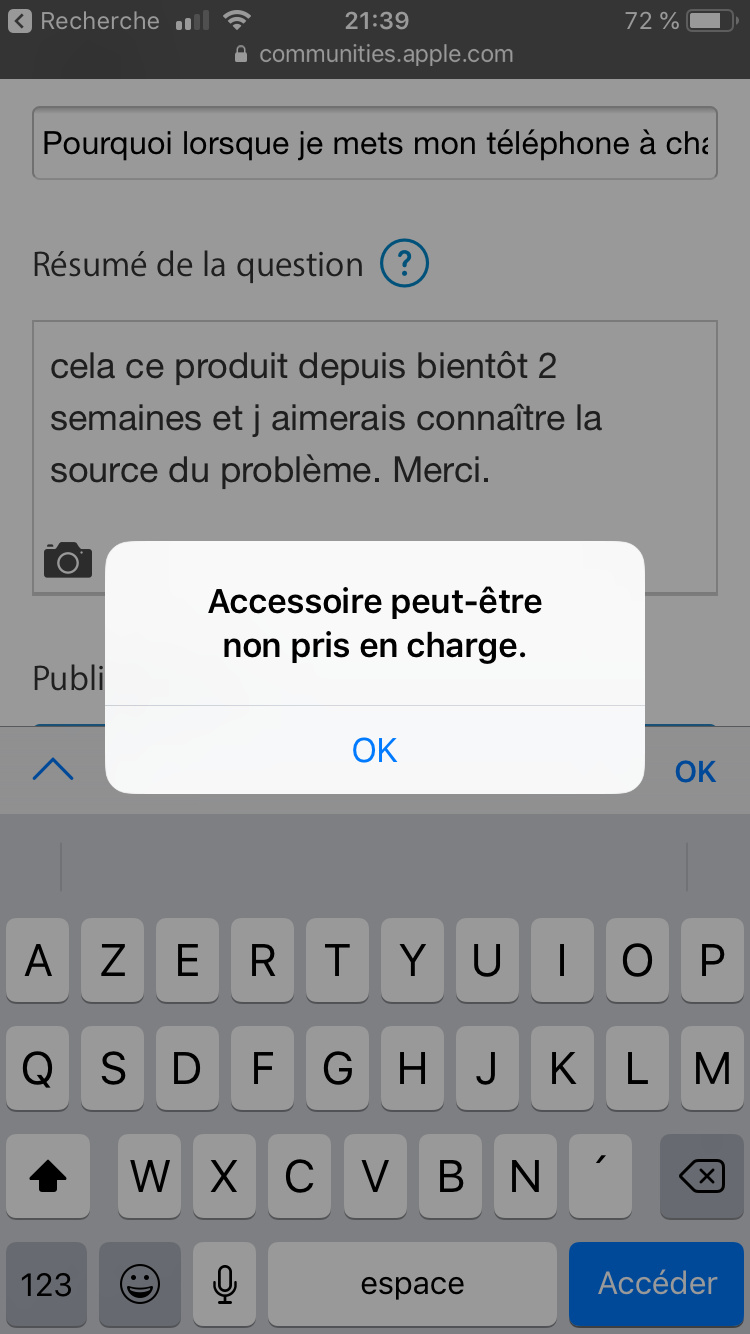This screenshot has height=1334, width=750.
Task: Return to Recherche app via back arrow
Action: pos(20,21)
